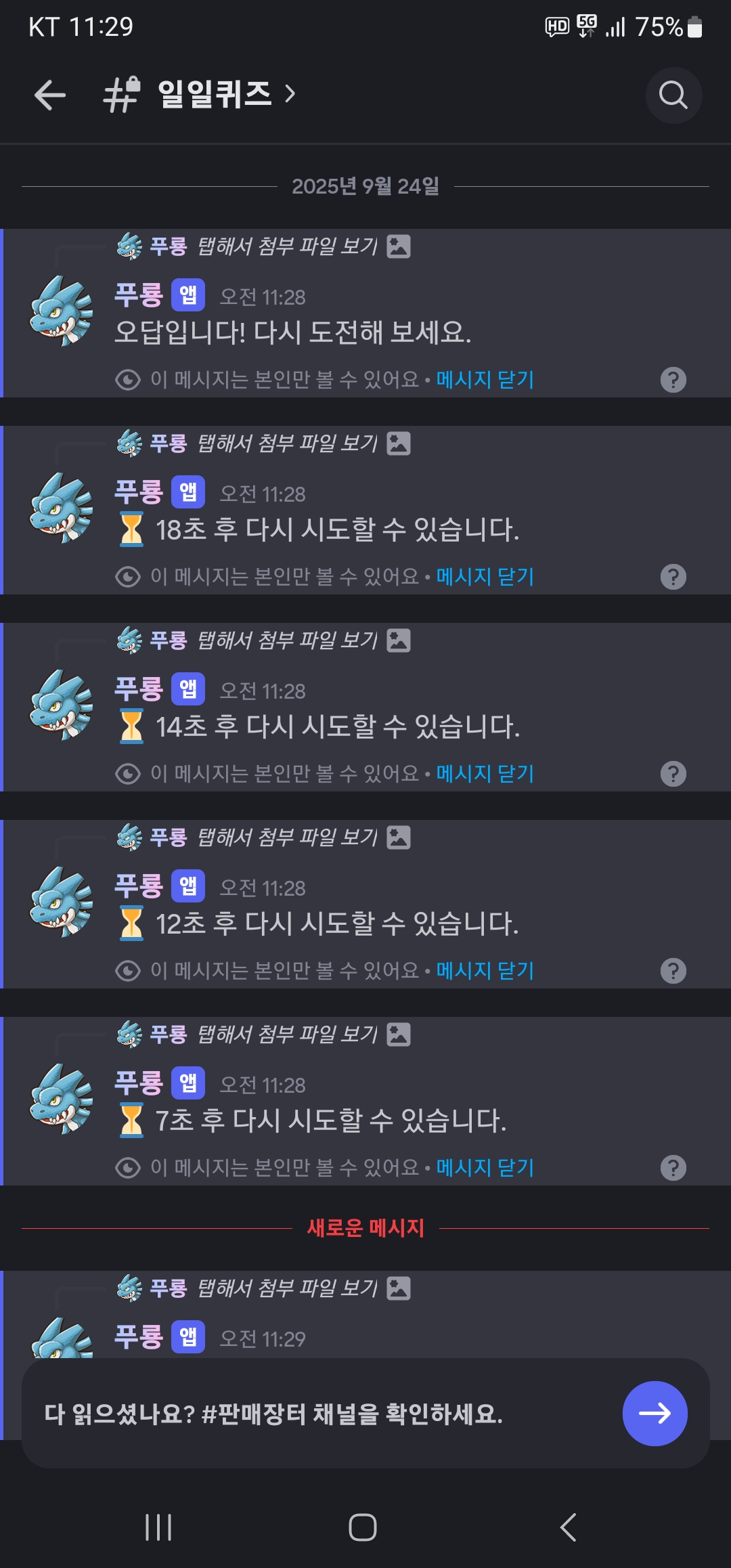Dismiss the 12초 retry message
The image size is (731, 1568).
tap(485, 971)
